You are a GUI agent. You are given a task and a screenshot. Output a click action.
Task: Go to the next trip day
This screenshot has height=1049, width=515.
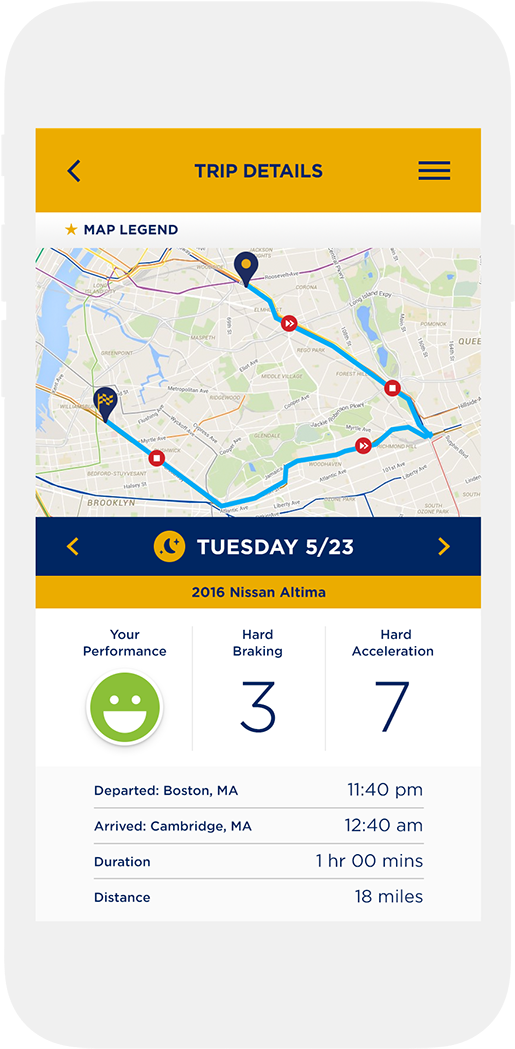point(443,547)
